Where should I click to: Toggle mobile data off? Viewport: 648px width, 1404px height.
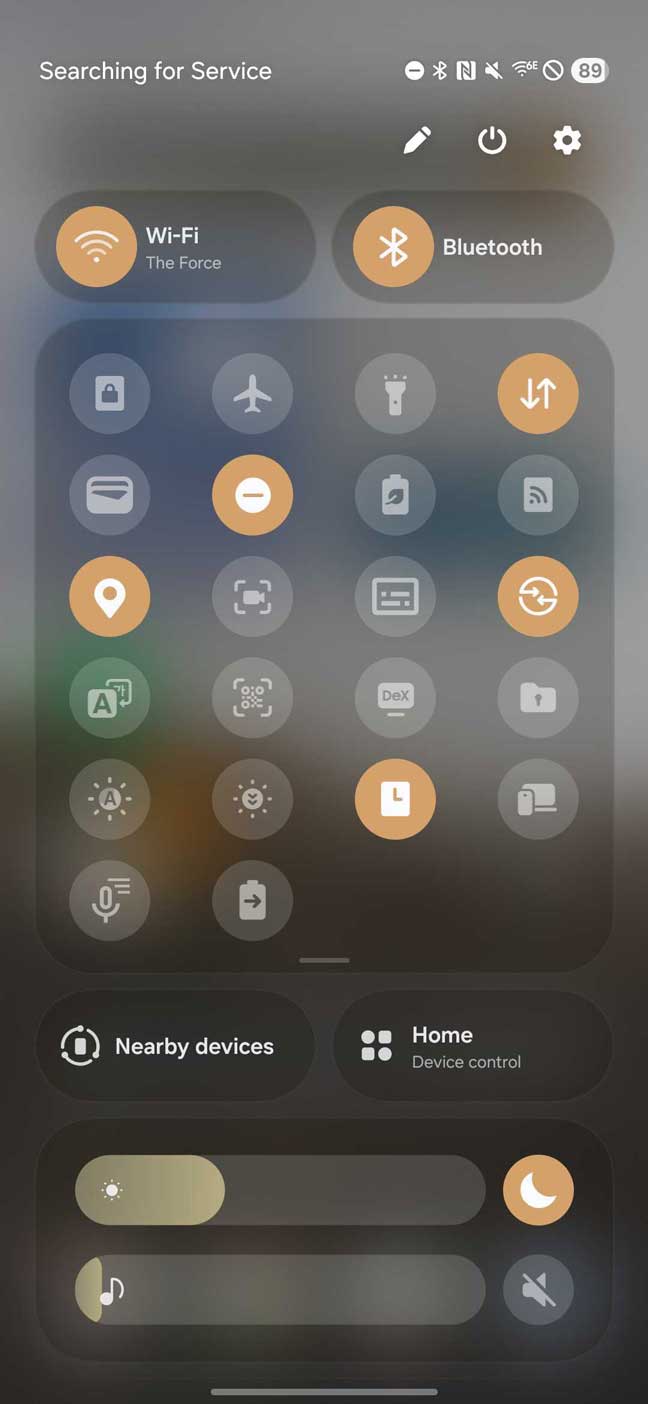tap(538, 394)
